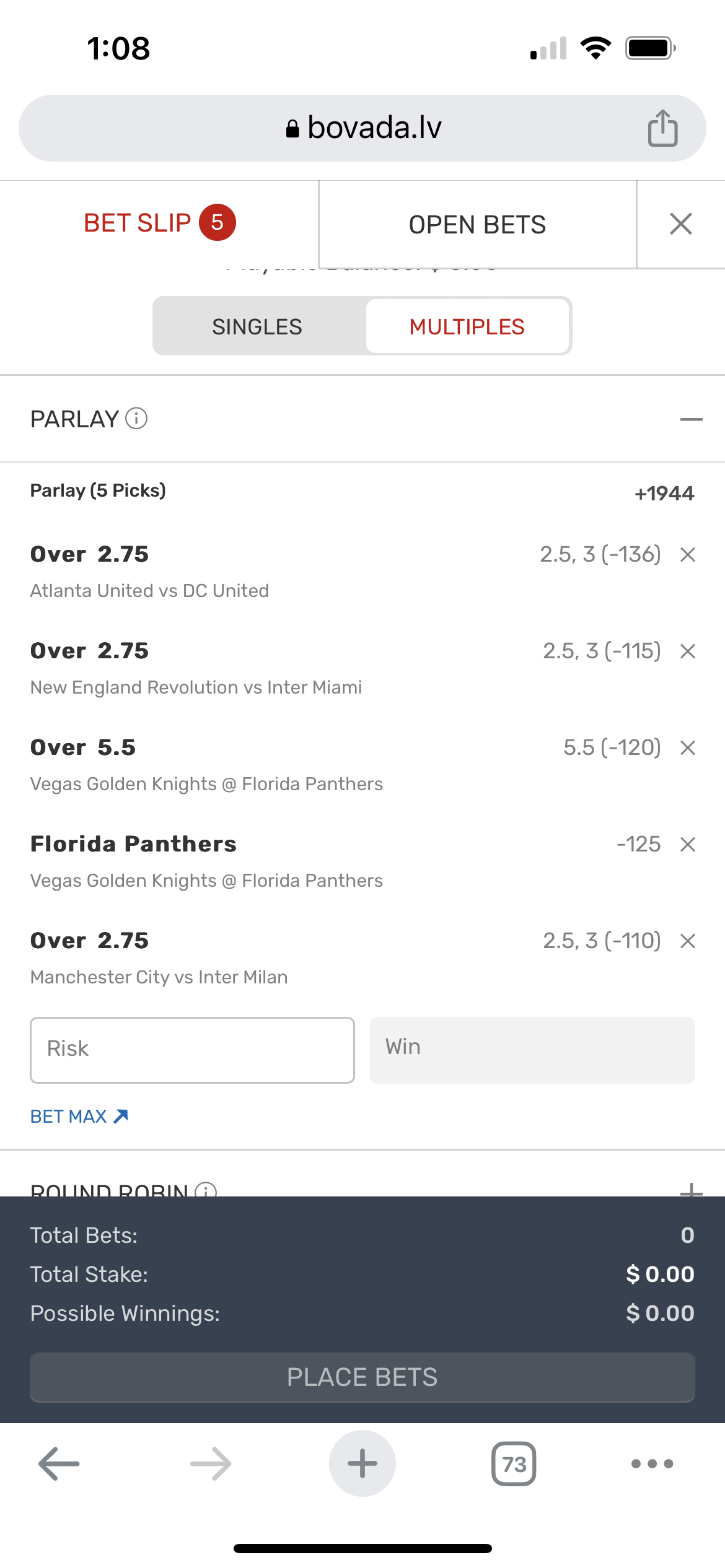This screenshot has width=725, height=1568.
Task: Share the page from the address bar
Action: pos(662,128)
